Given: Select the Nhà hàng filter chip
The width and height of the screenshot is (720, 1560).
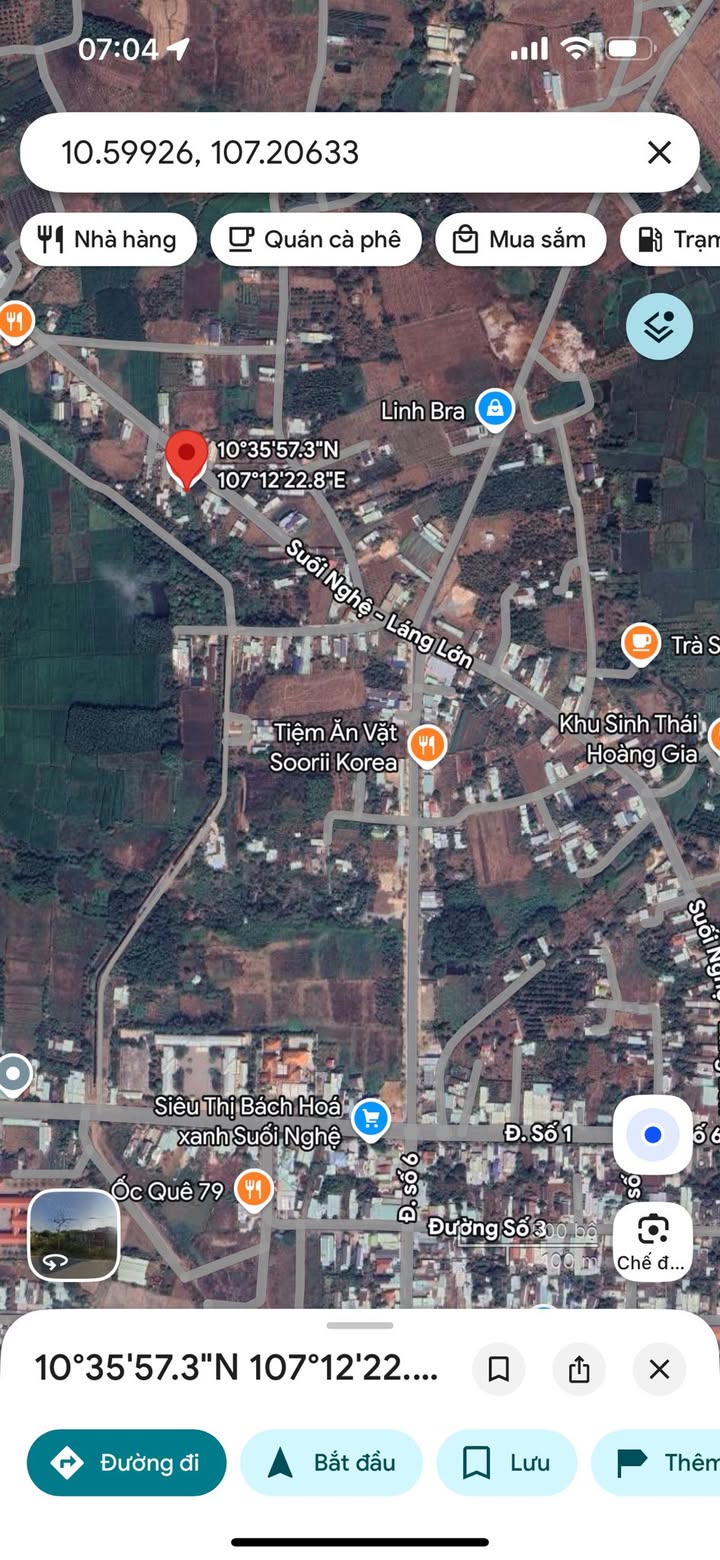Looking at the screenshot, I should coord(108,239).
